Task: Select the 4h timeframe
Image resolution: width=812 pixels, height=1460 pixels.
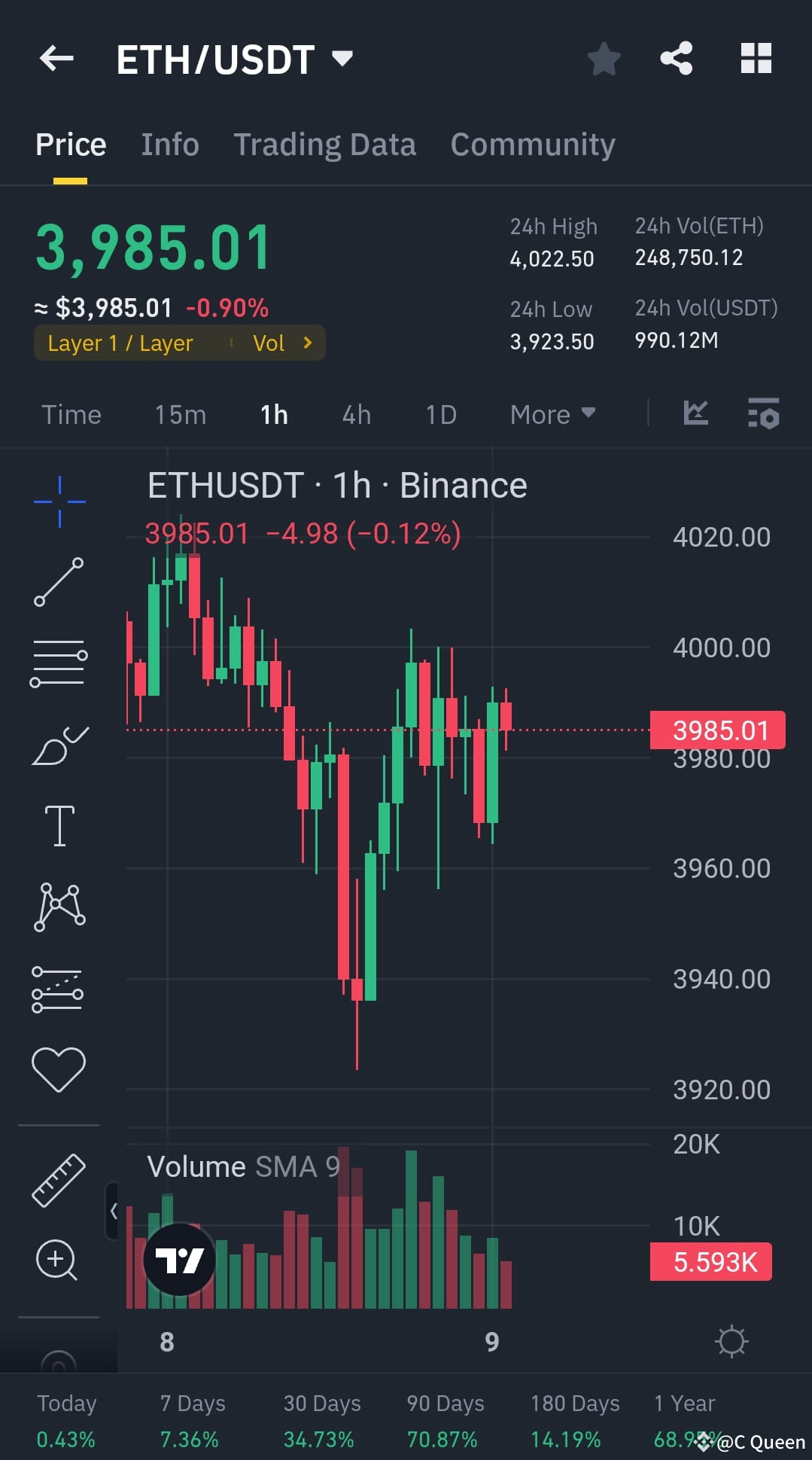Action: [x=355, y=414]
